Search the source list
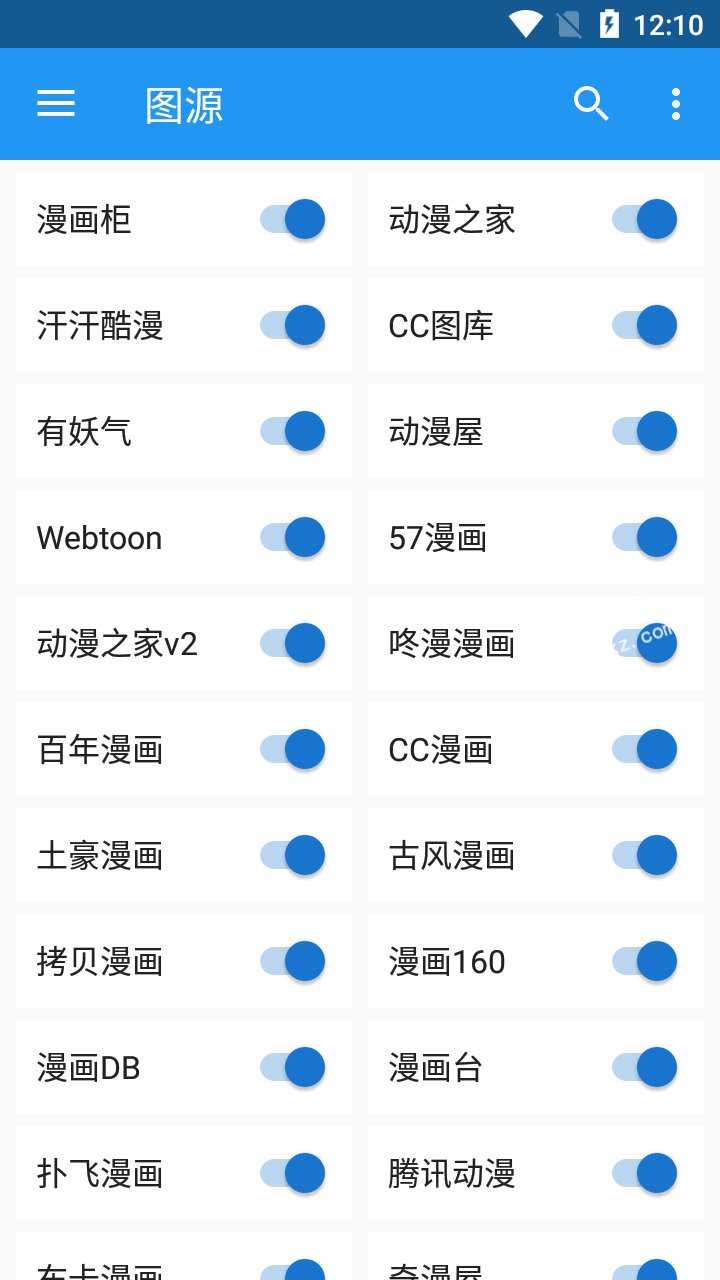The image size is (720, 1280). tap(591, 104)
